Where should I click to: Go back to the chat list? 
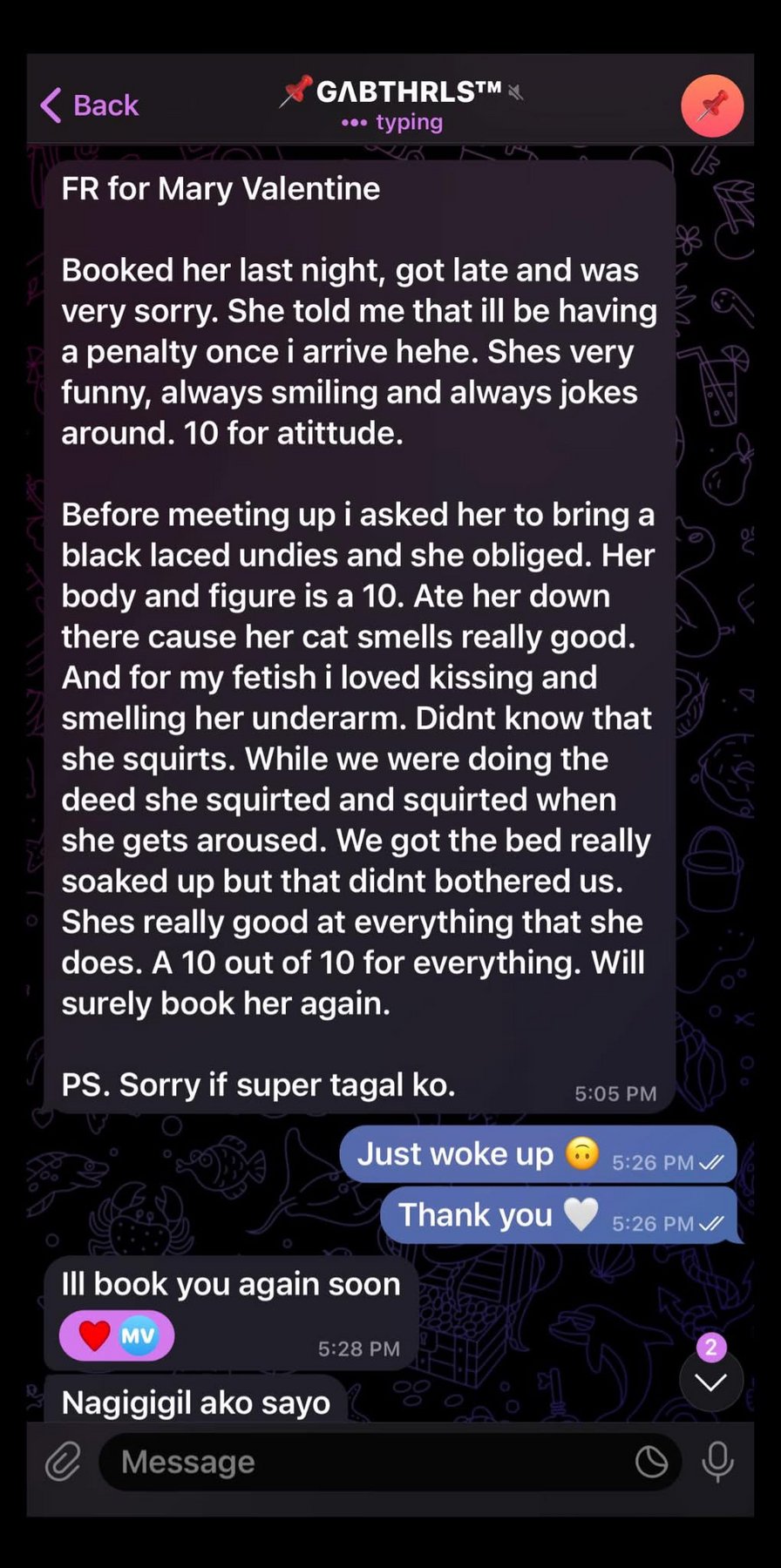point(89,105)
